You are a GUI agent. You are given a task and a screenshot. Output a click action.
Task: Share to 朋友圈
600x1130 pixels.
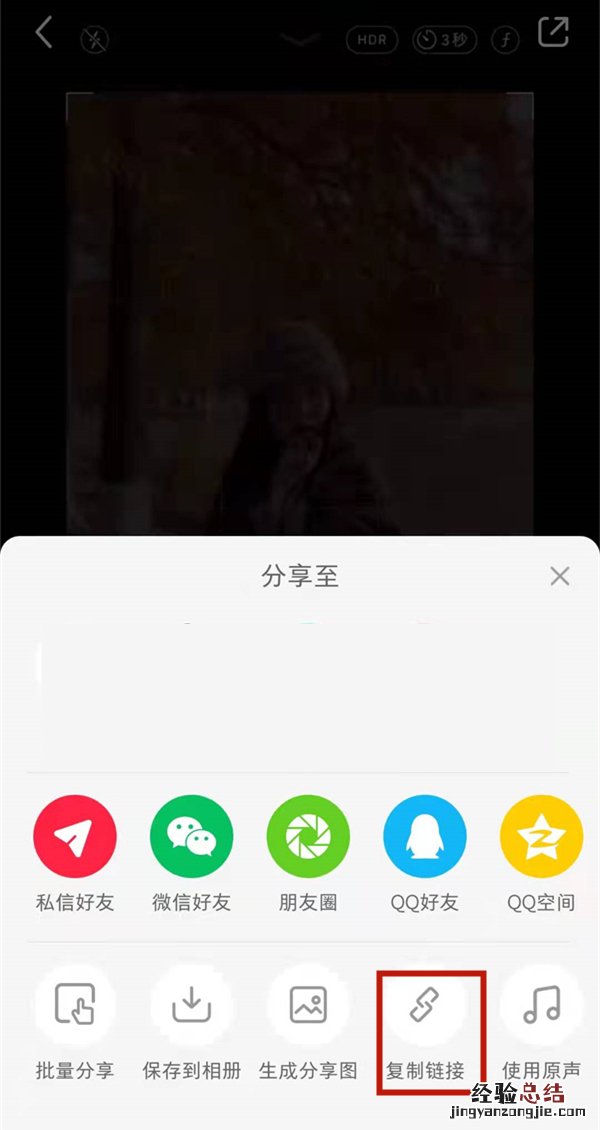[x=308, y=837]
